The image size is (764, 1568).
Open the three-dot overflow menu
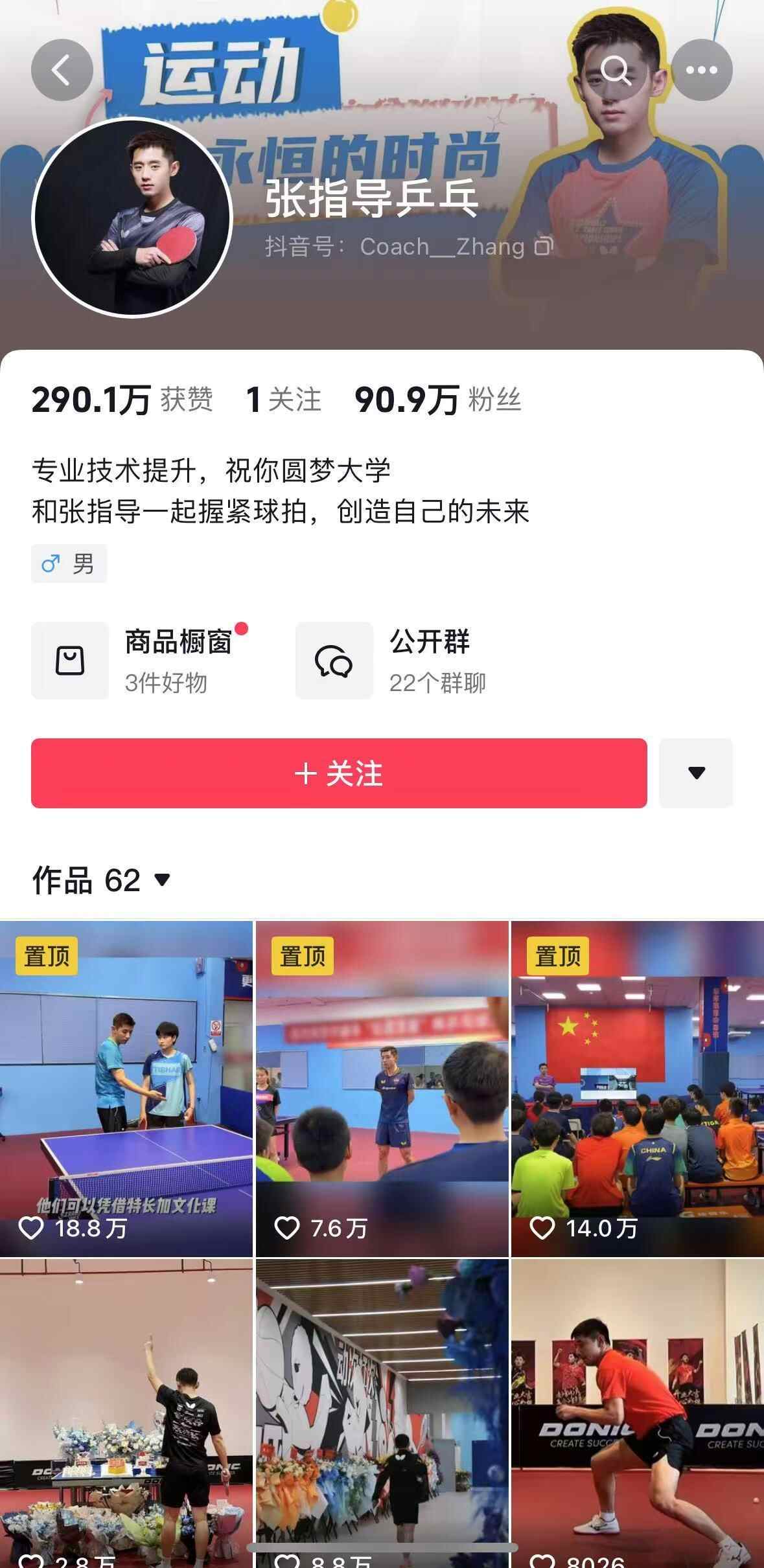(702, 70)
